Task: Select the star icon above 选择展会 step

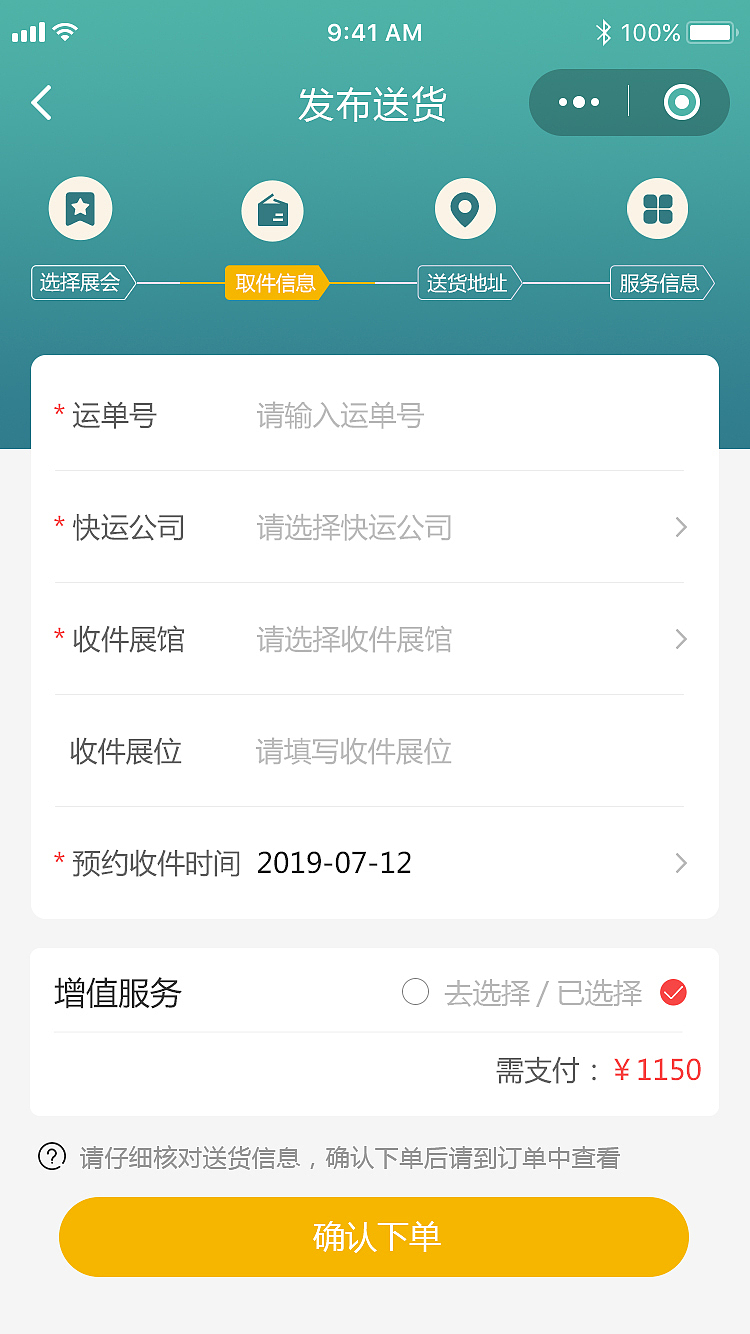Action: (x=81, y=208)
